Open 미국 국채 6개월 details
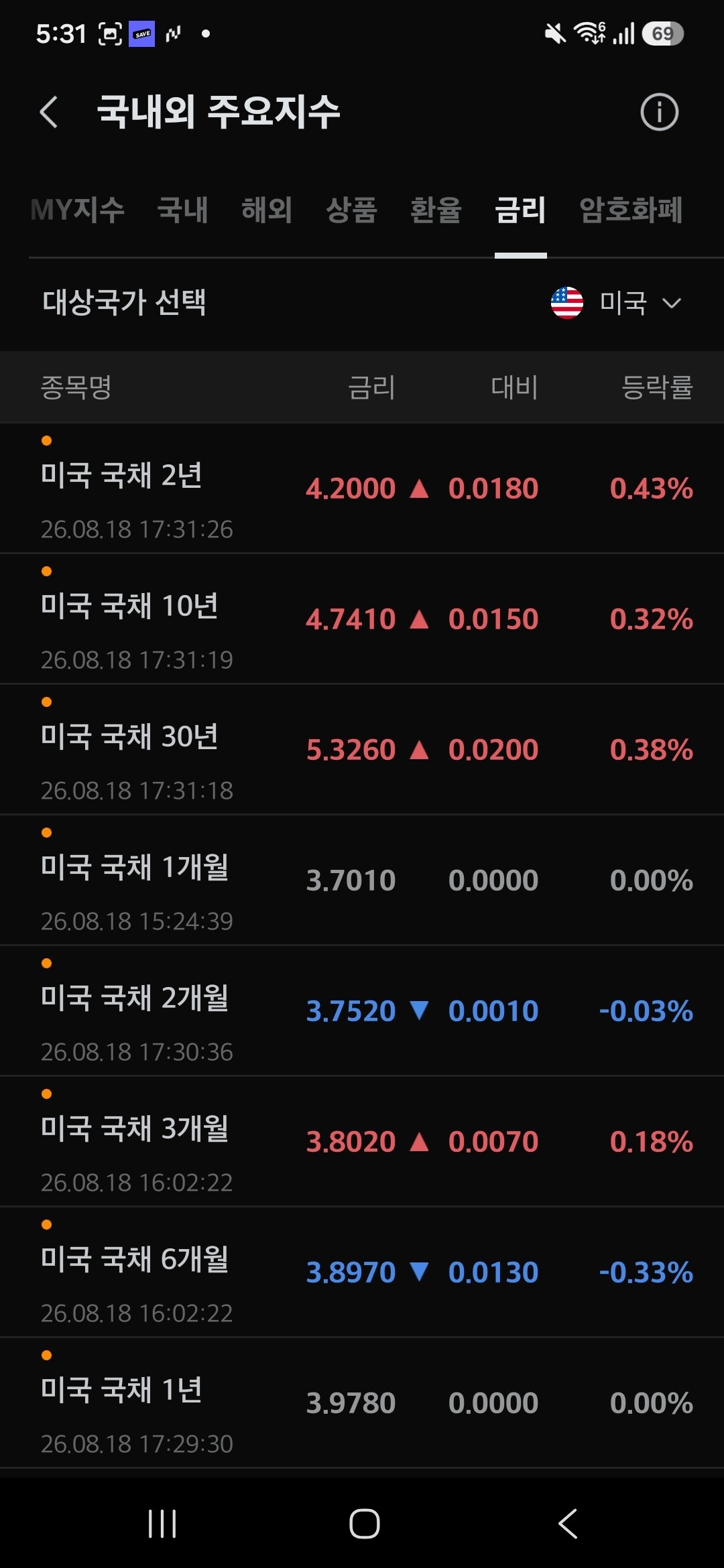724x1568 pixels. (362, 1272)
